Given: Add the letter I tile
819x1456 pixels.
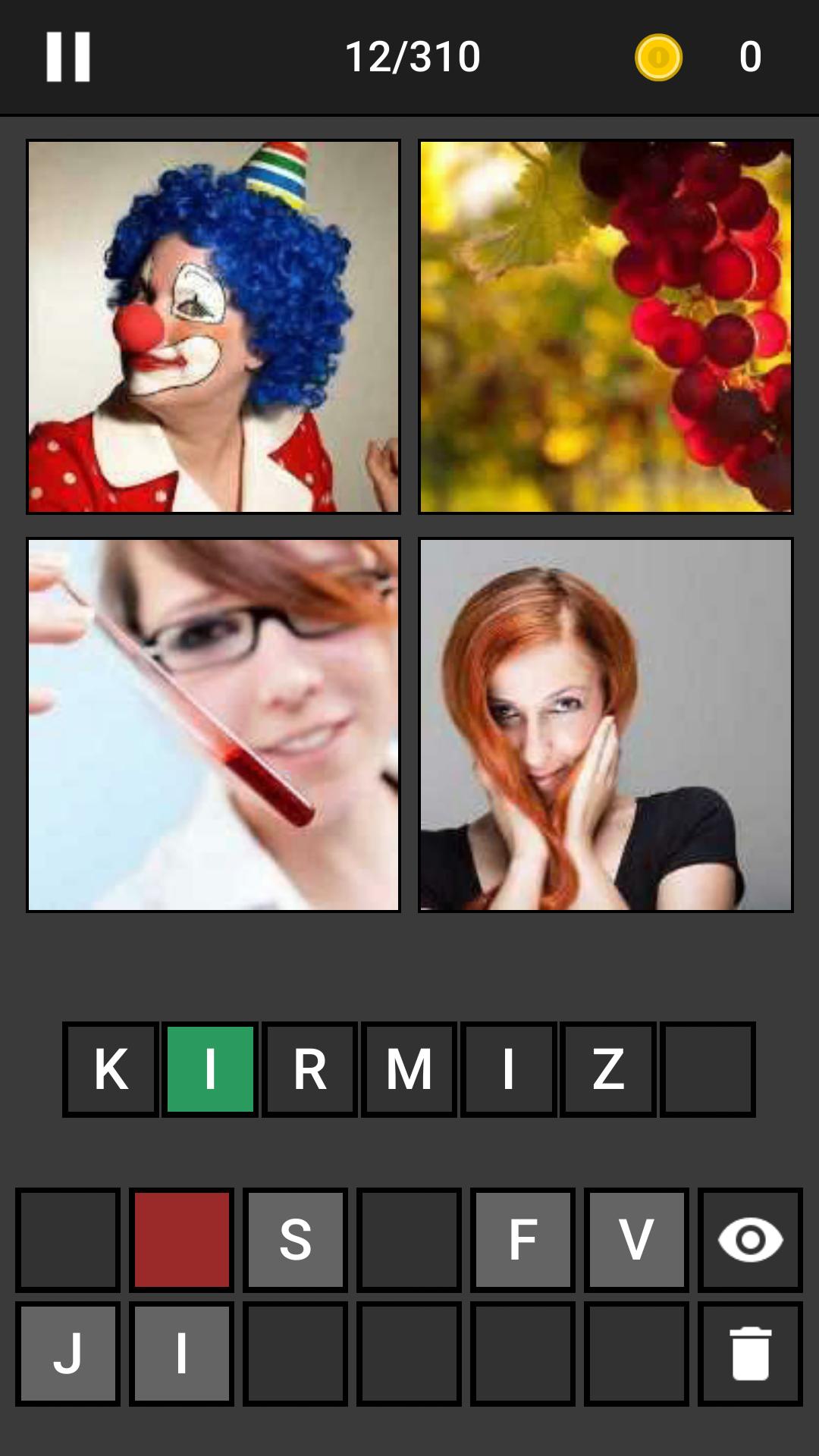Looking at the screenshot, I should tap(181, 1354).
